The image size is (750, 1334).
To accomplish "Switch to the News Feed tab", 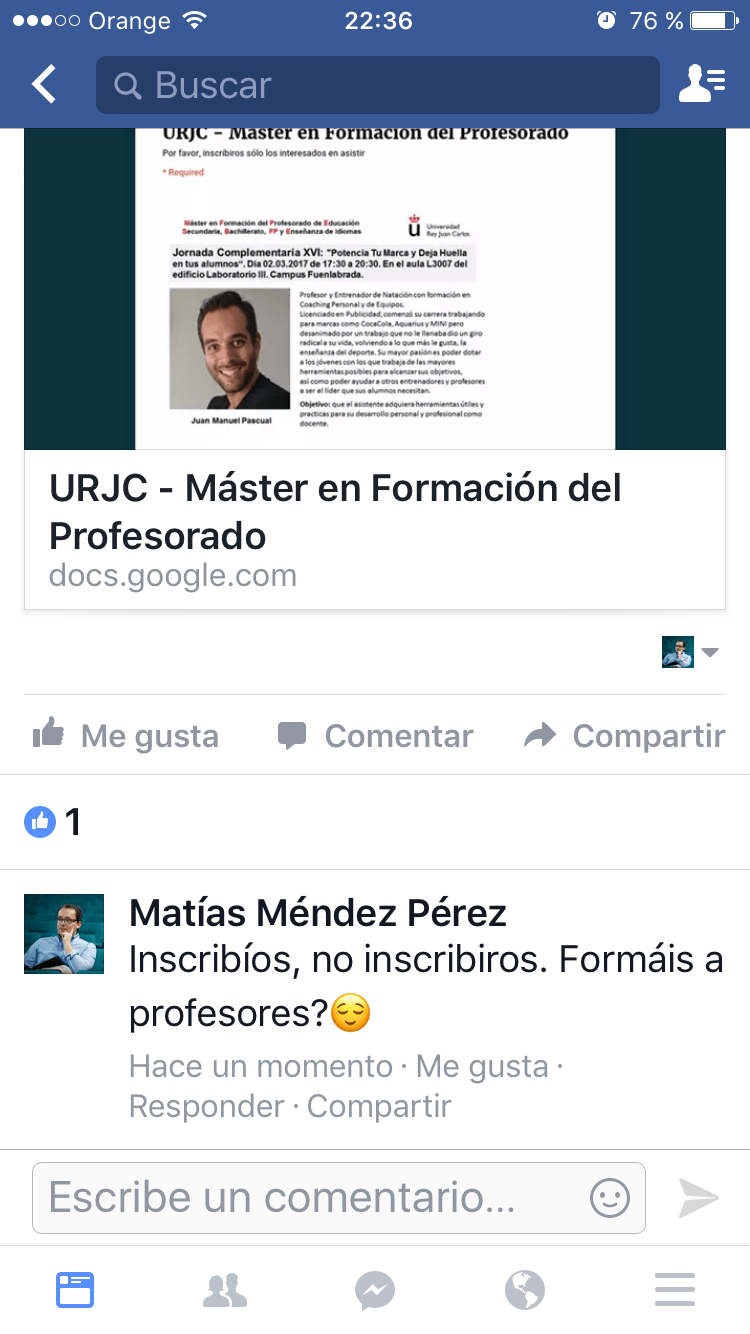I will pyautogui.click(x=75, y=1290).
